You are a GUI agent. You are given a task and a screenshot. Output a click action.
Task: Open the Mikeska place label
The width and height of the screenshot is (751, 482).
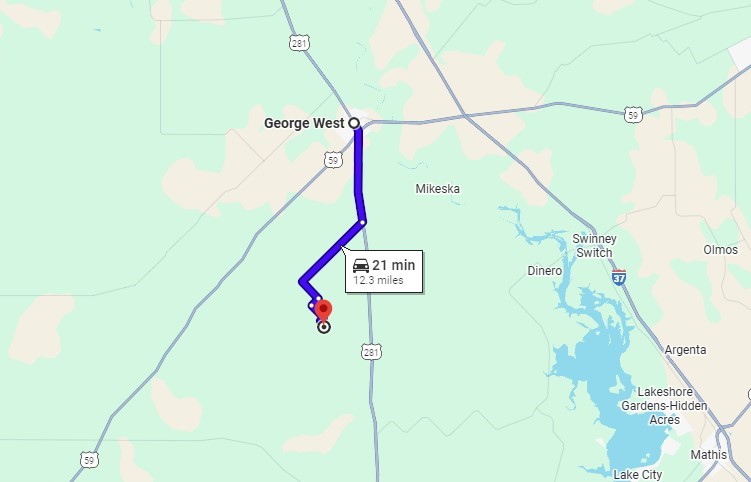438,188
